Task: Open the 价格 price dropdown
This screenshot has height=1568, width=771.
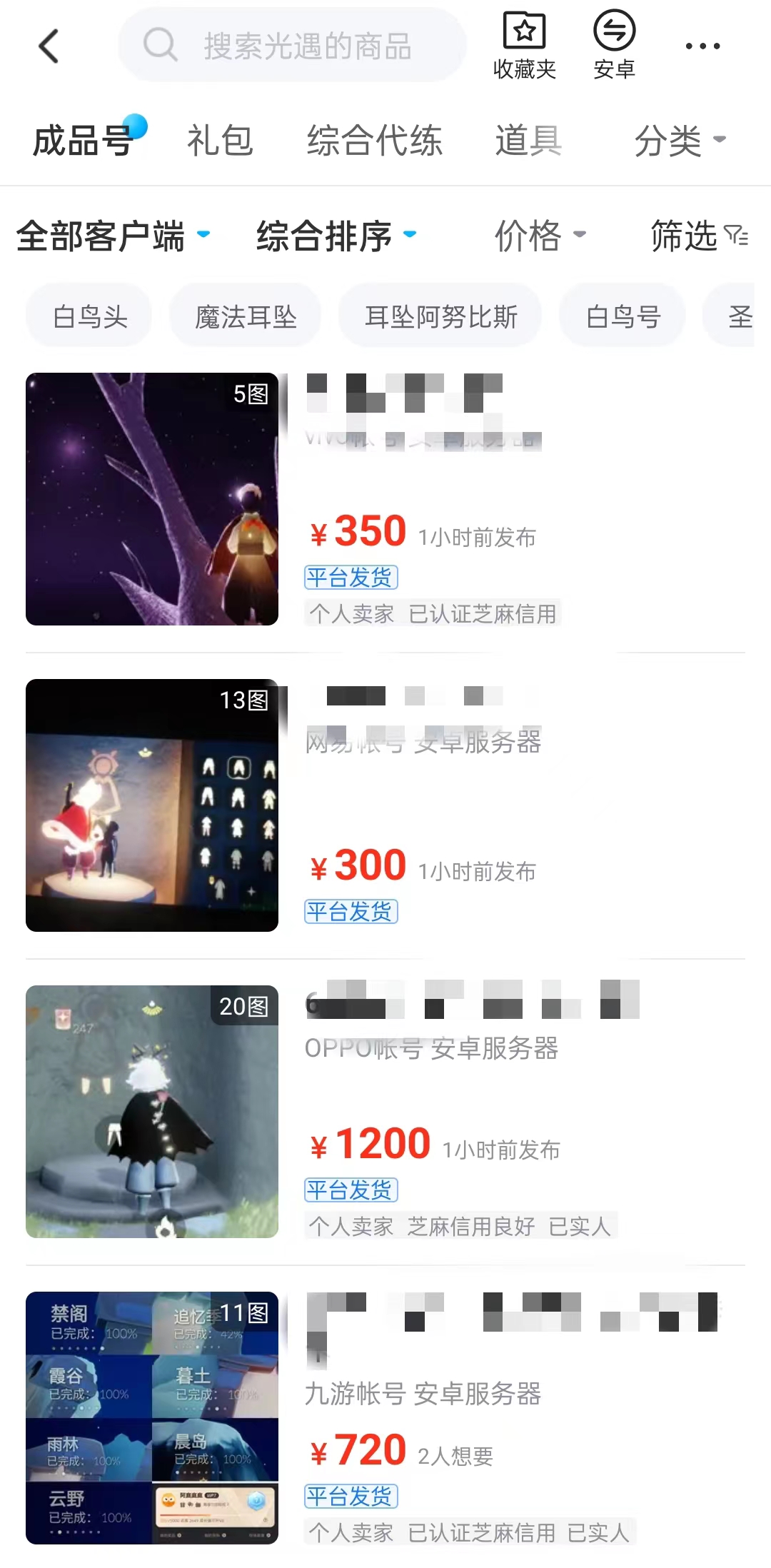Action: point(540,236)
